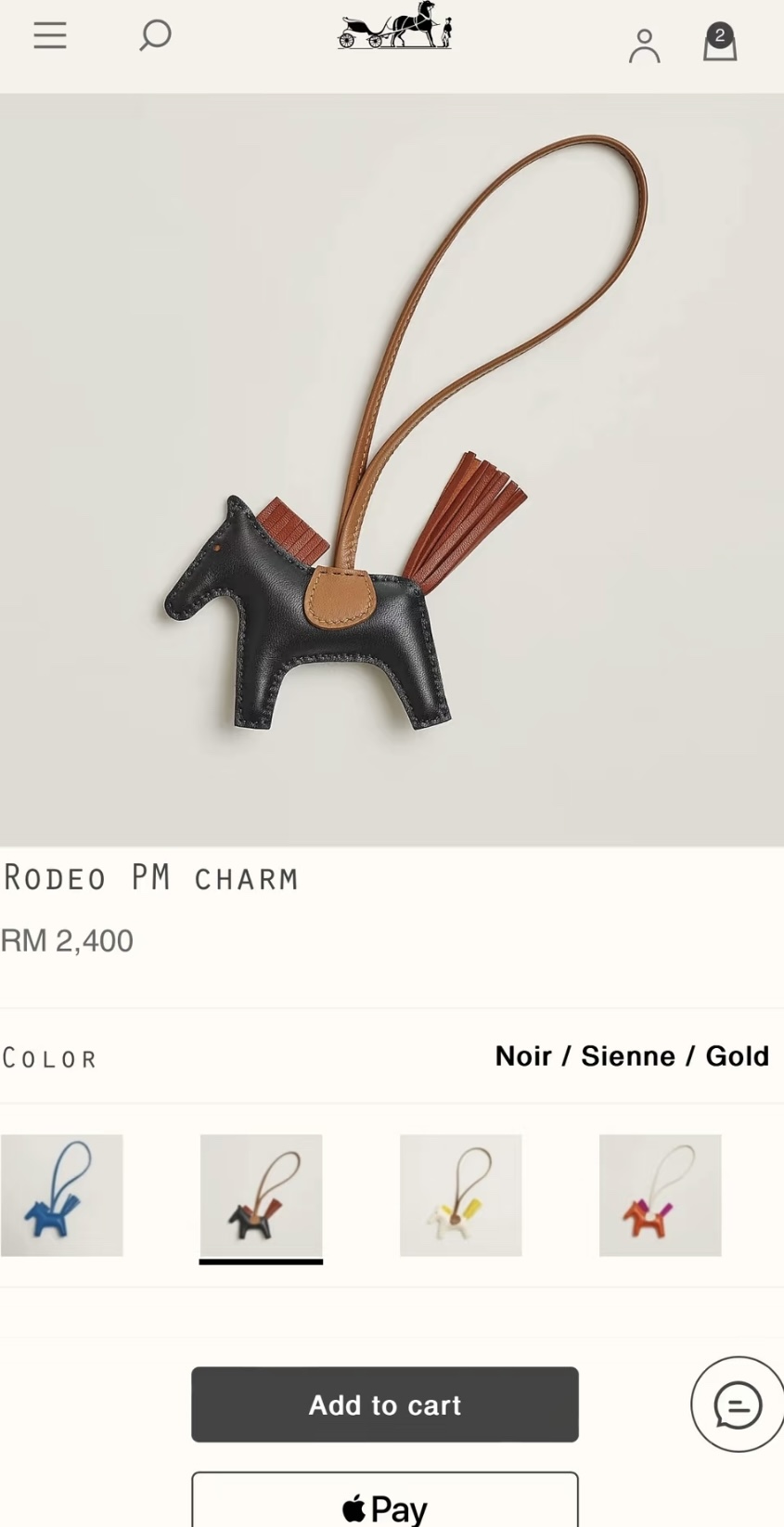Pick the orange and pink charm color
Image resolution: width=784 pixels, height=1527 pixels.
(x=660, y=1195)
